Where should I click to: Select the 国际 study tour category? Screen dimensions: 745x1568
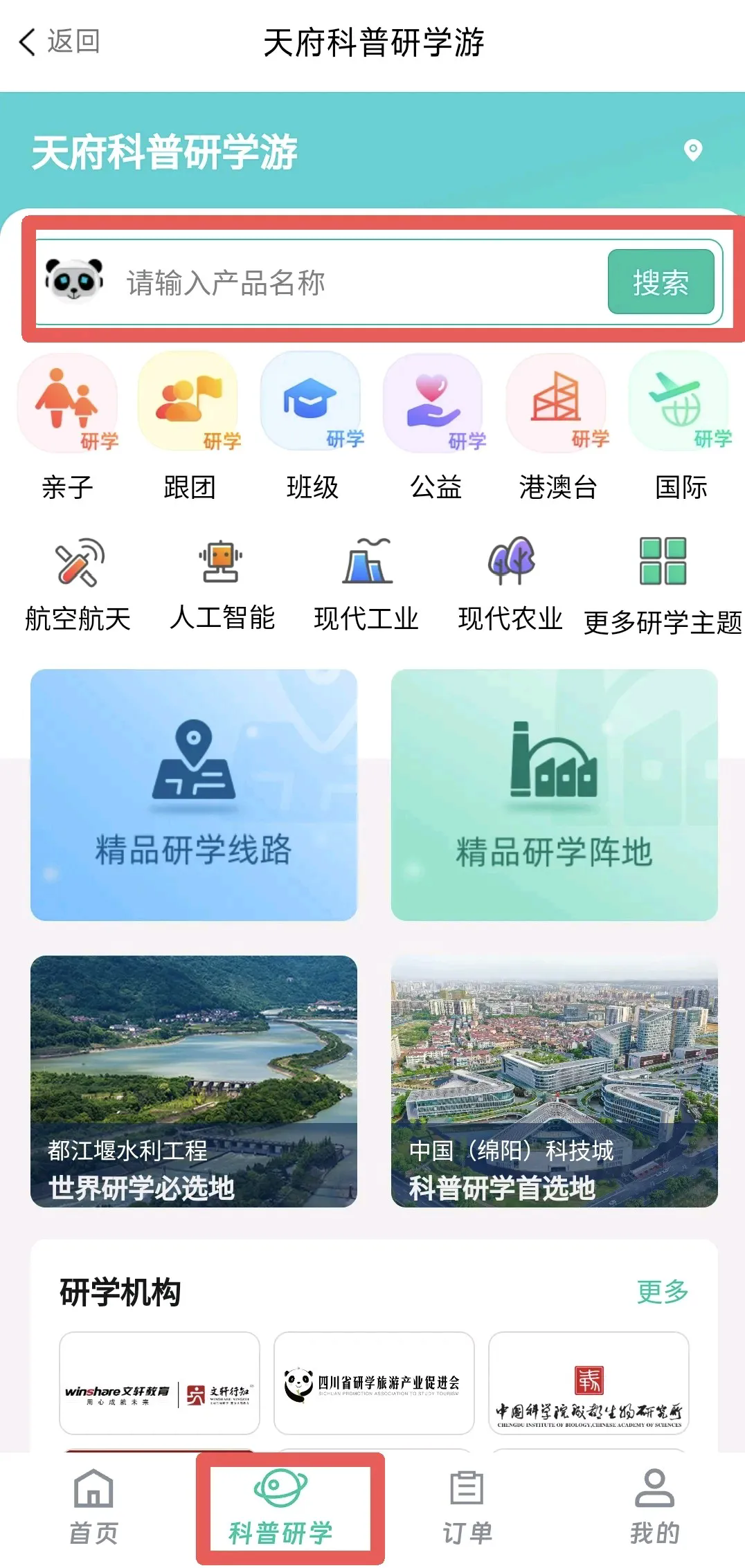tap(680, 426)
